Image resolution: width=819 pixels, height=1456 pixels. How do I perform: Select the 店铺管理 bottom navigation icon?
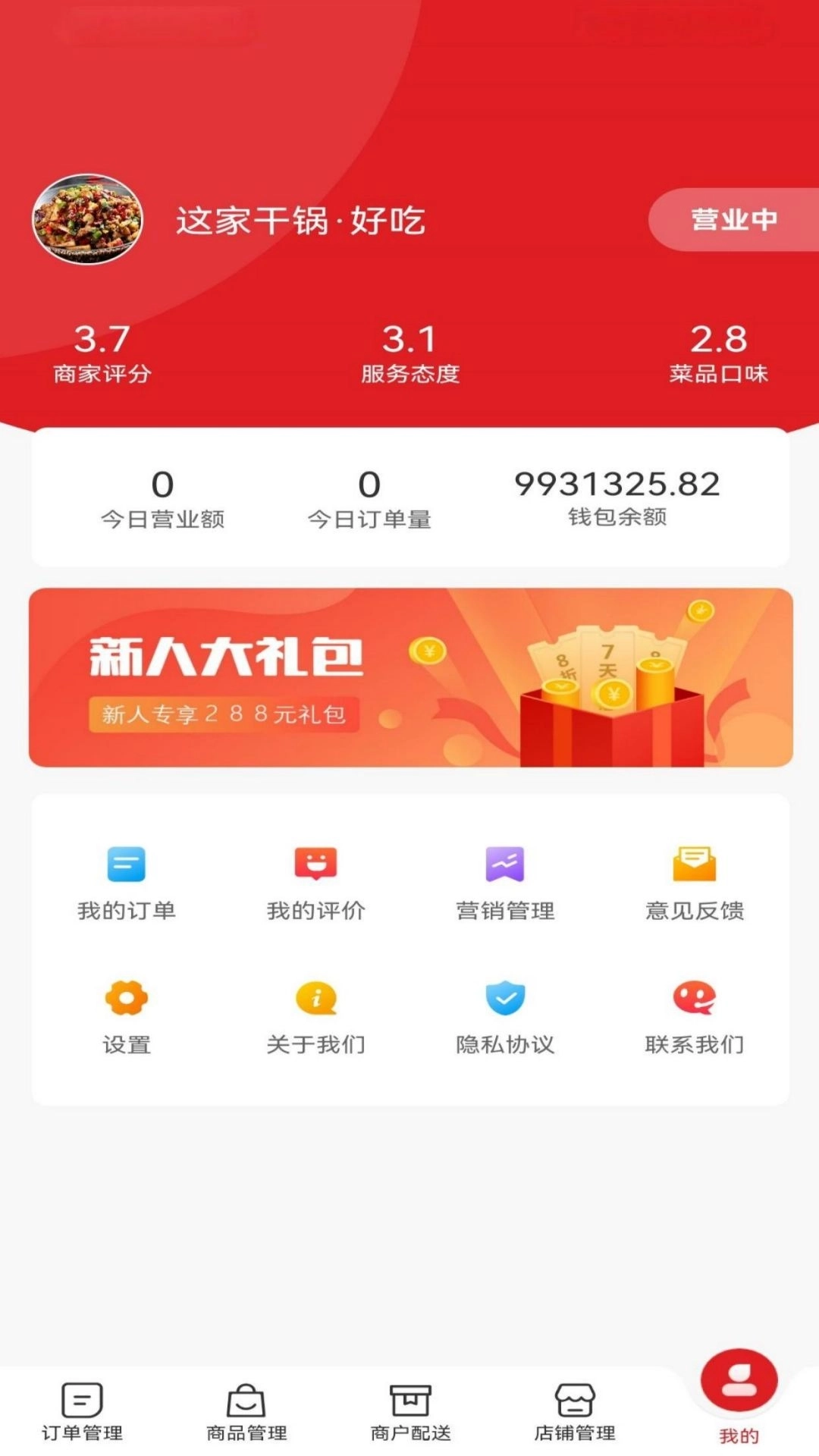(573, 1407)
